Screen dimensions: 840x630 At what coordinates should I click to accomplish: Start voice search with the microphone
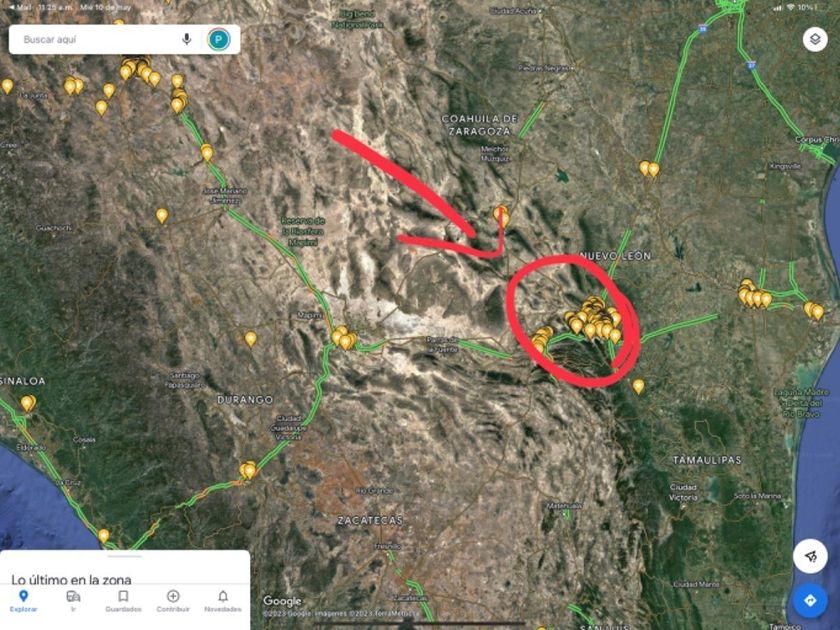pyautogui.click(x=186, y=39)
